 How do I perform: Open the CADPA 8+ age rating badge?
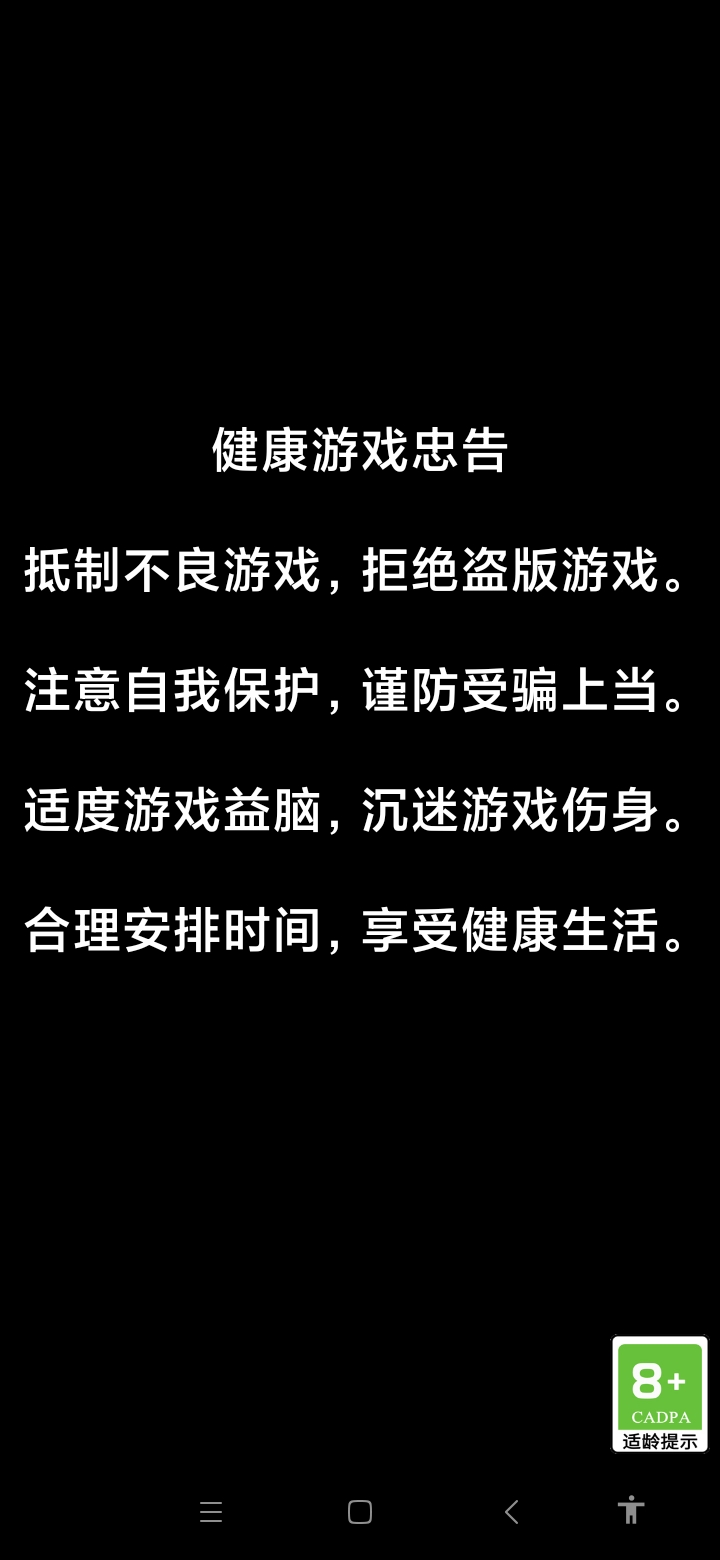659,1394
